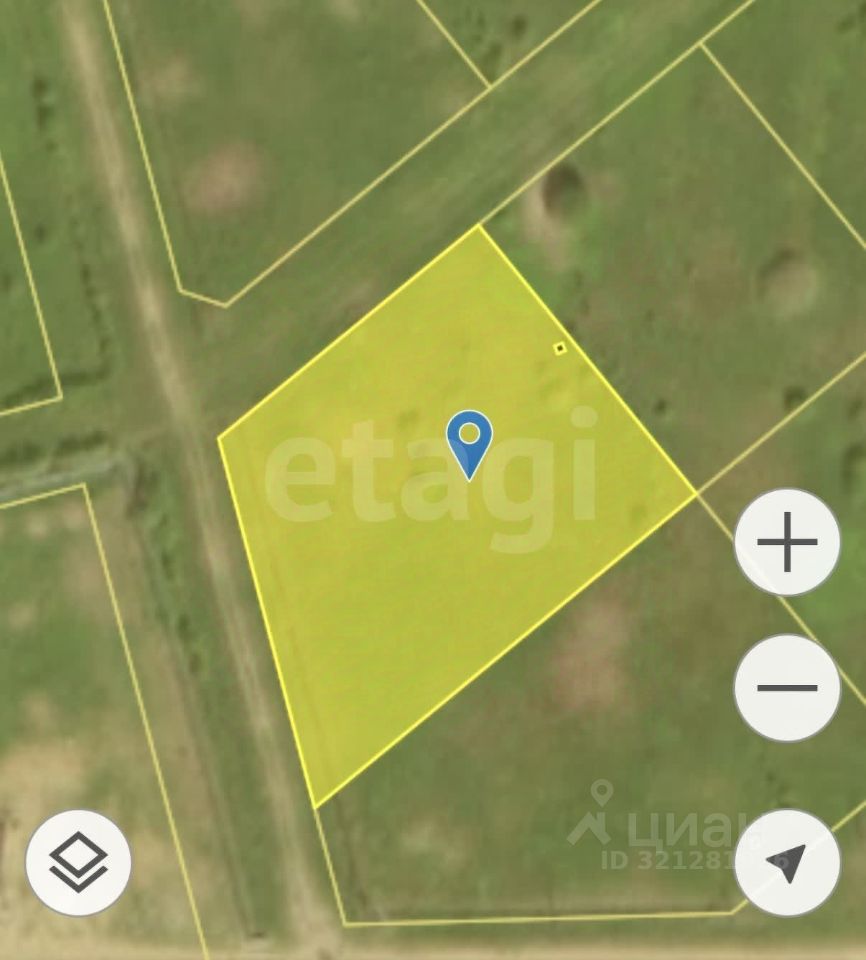The image size is (866, 960).
Task: Zoom in on the map
Action: [x=787, y=542]
